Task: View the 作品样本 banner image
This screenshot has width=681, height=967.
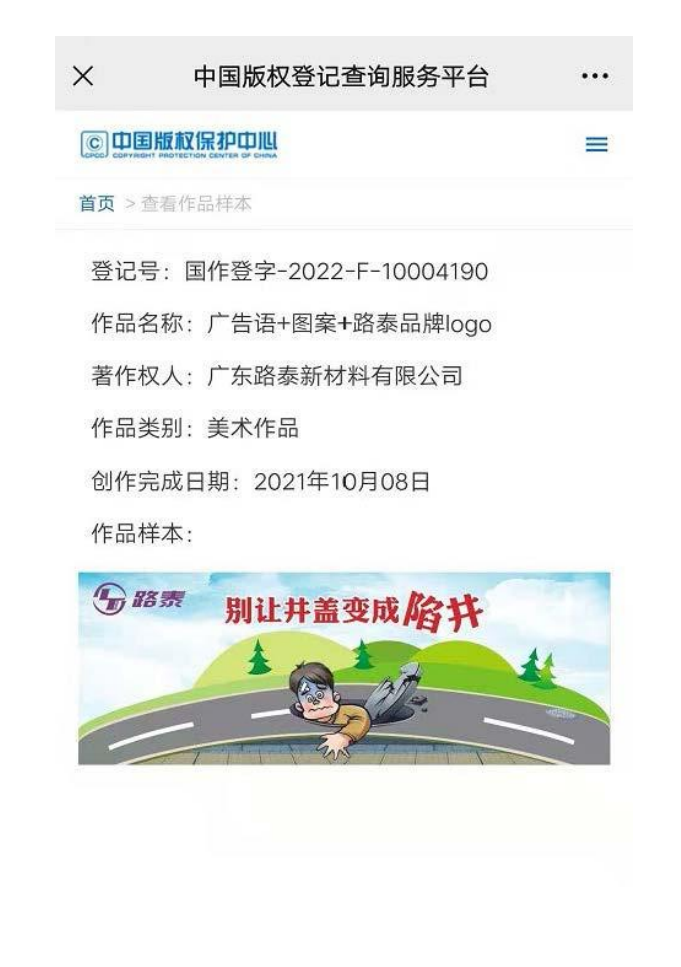Action: (344, 668)
